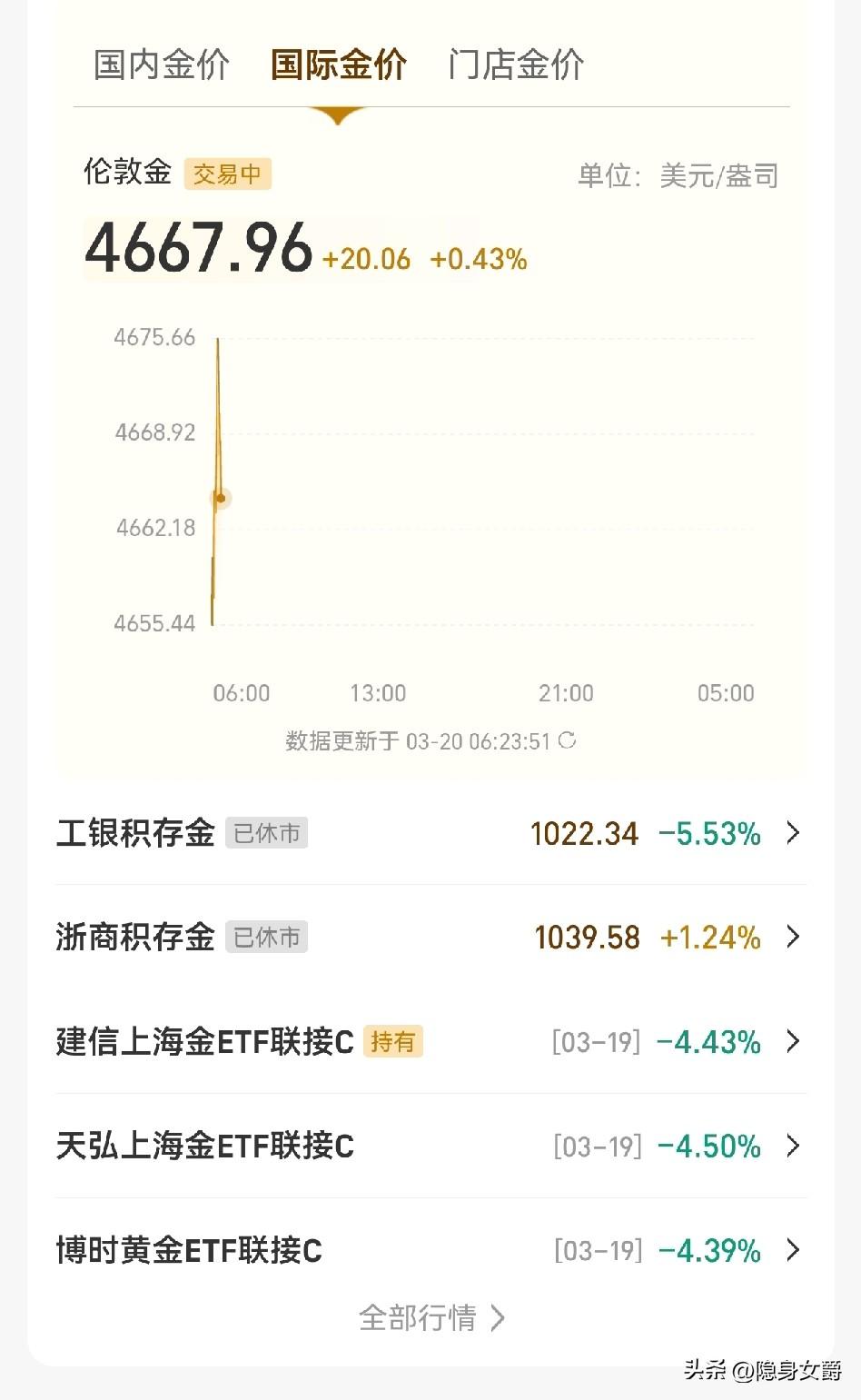
Task: Select the current price marker on the chart
Action: 220,499
